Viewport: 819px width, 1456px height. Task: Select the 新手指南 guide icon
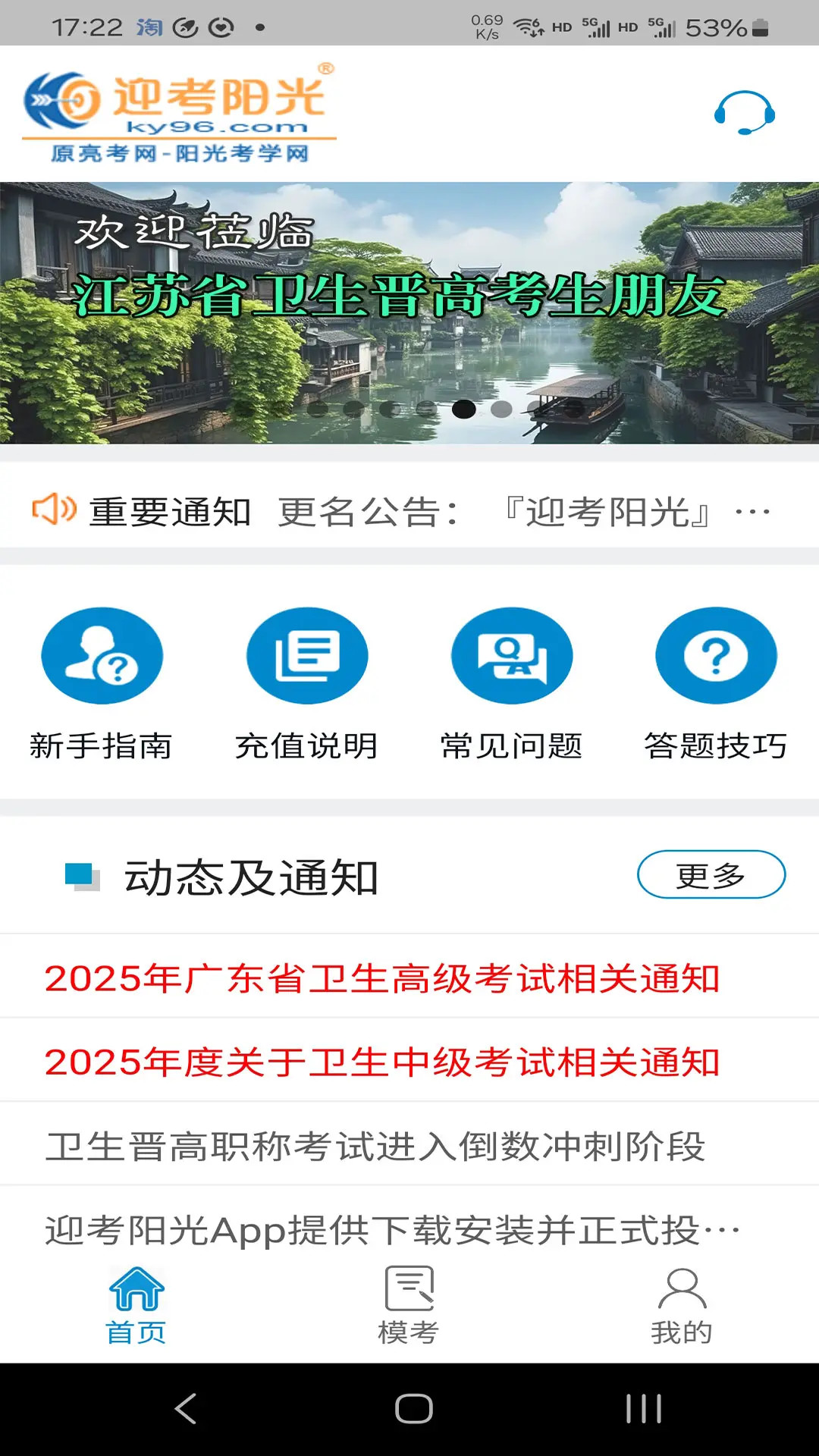[x=102, y=680]
